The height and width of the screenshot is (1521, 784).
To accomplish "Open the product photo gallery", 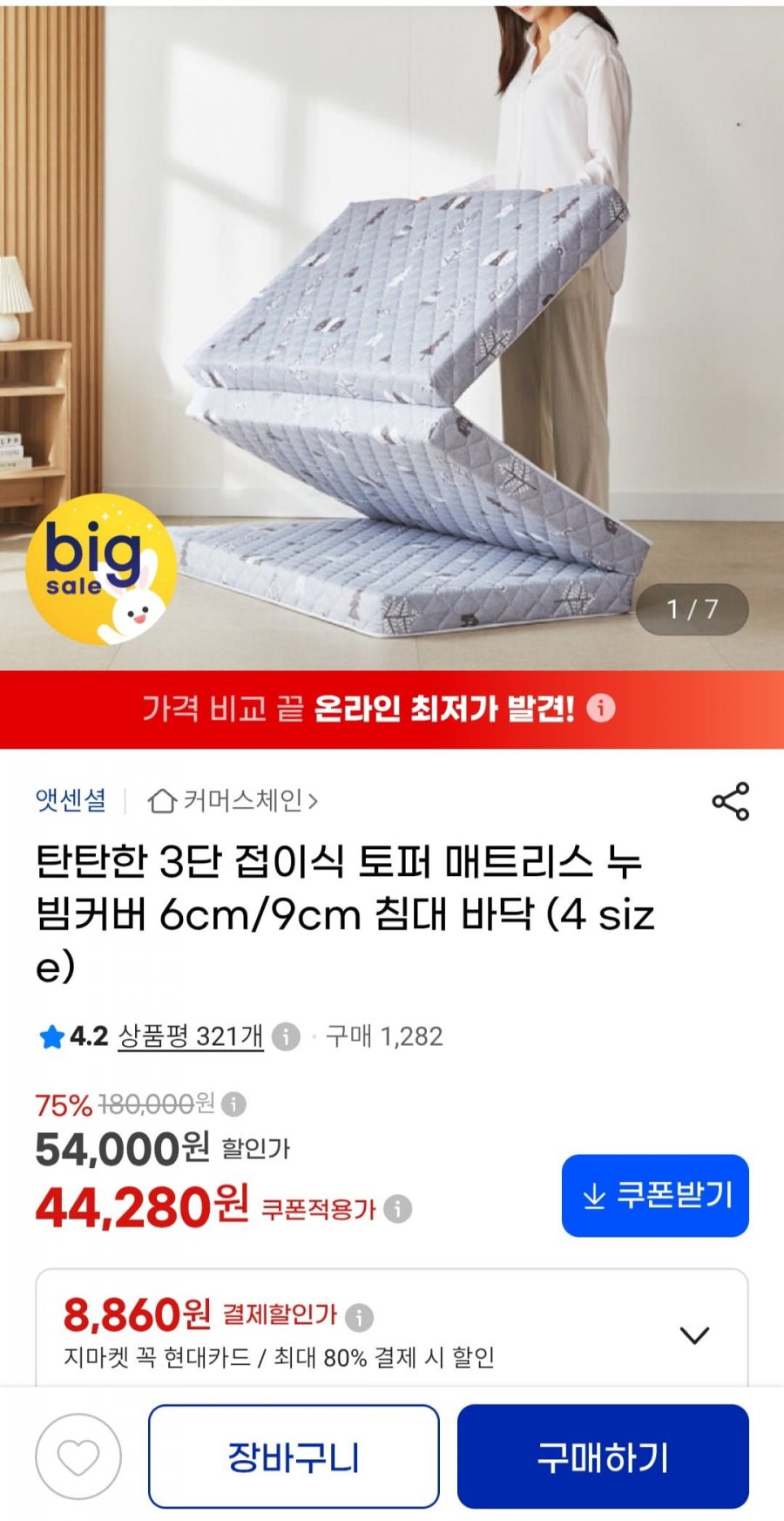I will pyautogui.click(x=392, y=336).
